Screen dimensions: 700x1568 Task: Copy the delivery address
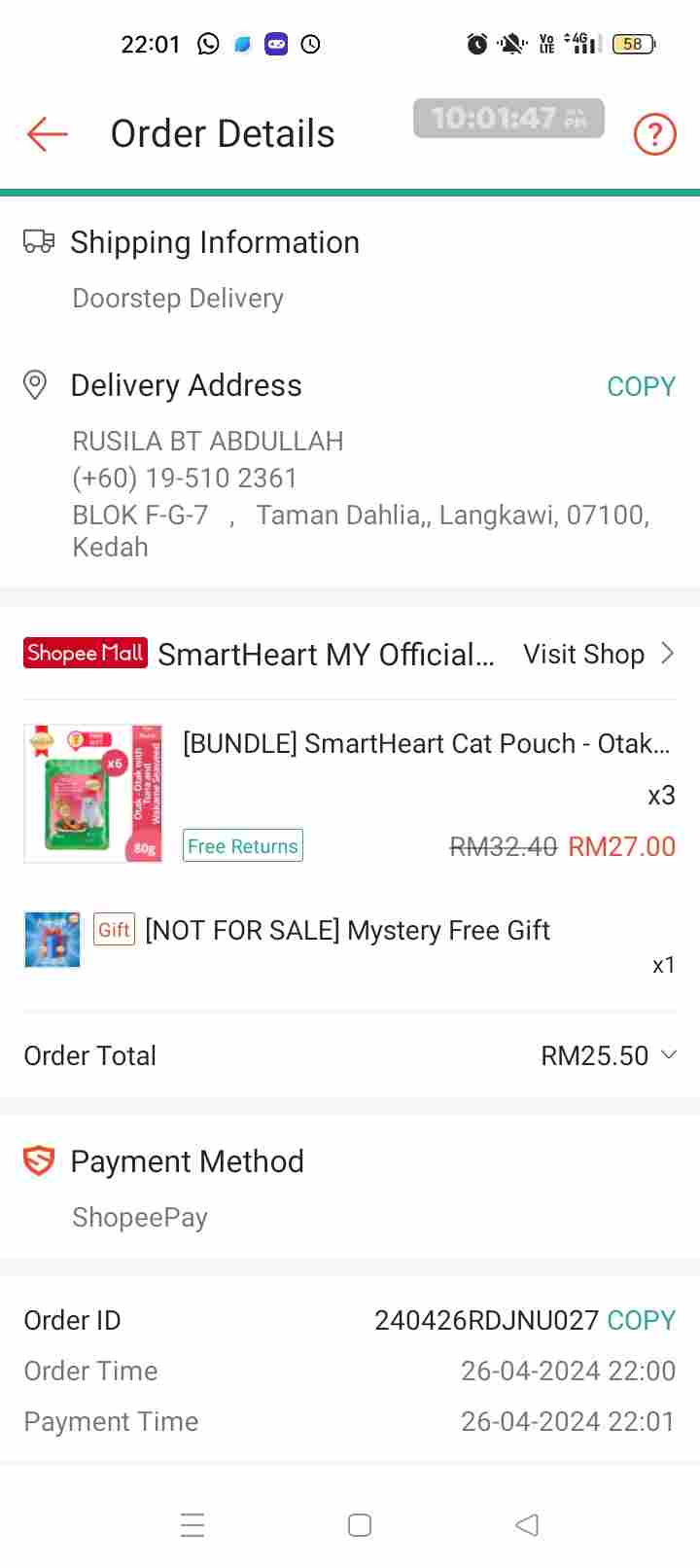coord(640,386)
